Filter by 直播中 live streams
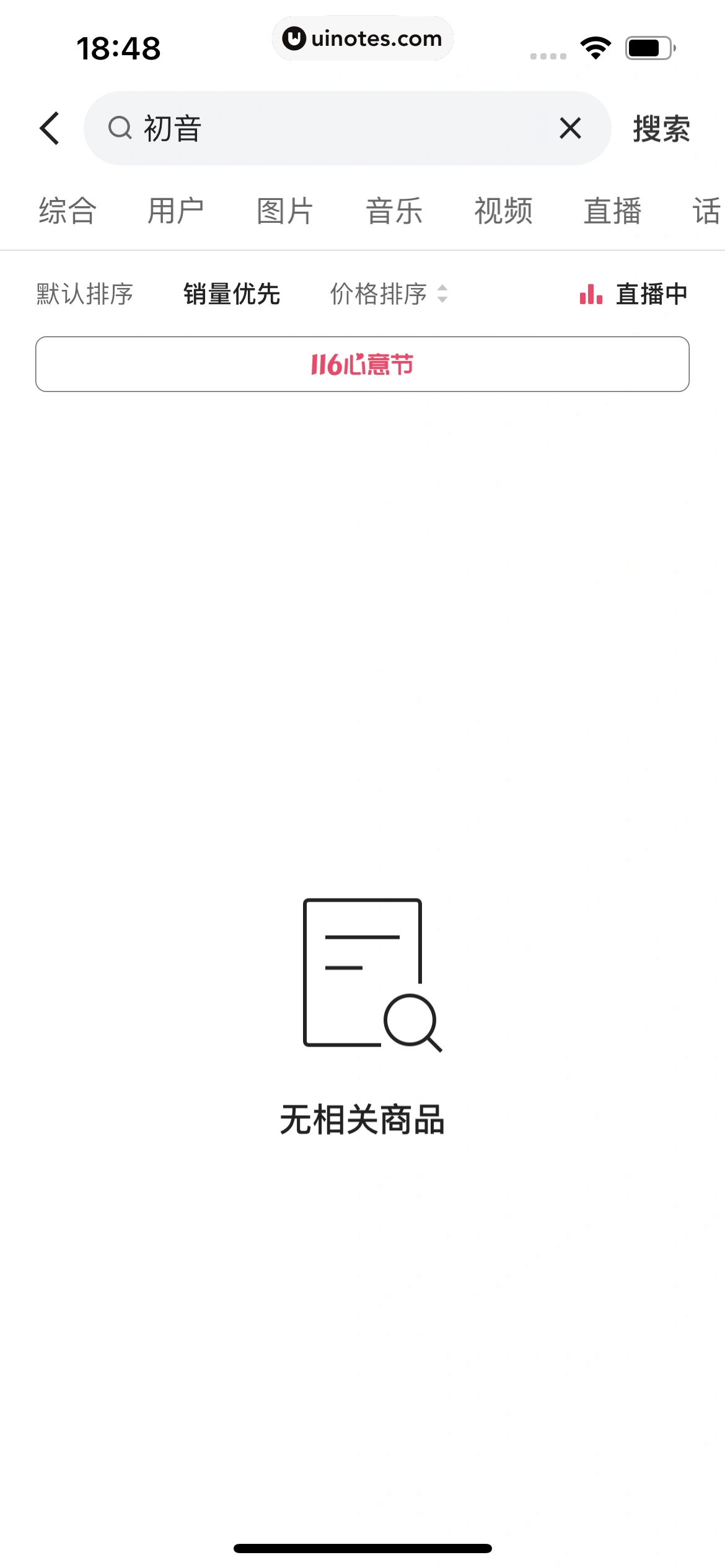Image resolution: width=725 pixels, height=1568 pixels. pyautogui.click(x=633, y=294)
